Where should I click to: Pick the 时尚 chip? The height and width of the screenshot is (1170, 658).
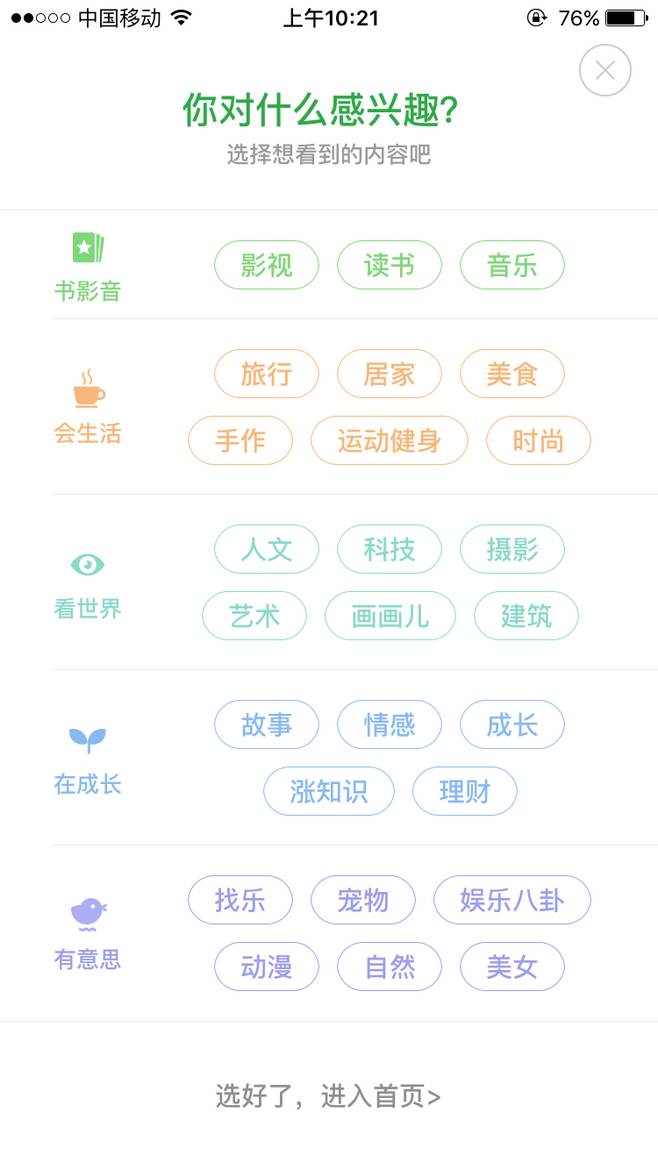click(x=538, y=441)
